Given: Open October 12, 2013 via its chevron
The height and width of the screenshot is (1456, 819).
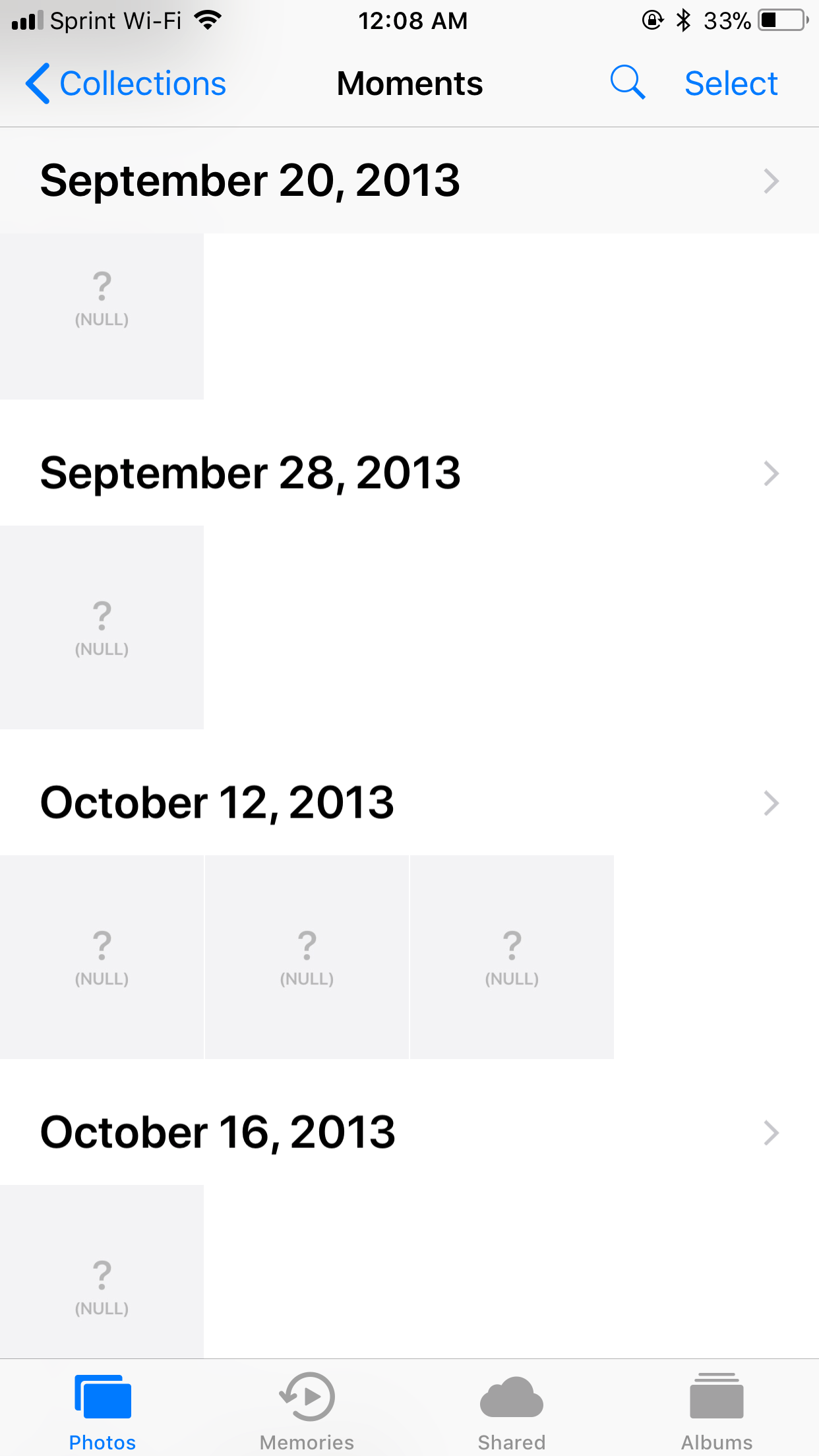Looking at the screenshot, I should click(770, 803).
